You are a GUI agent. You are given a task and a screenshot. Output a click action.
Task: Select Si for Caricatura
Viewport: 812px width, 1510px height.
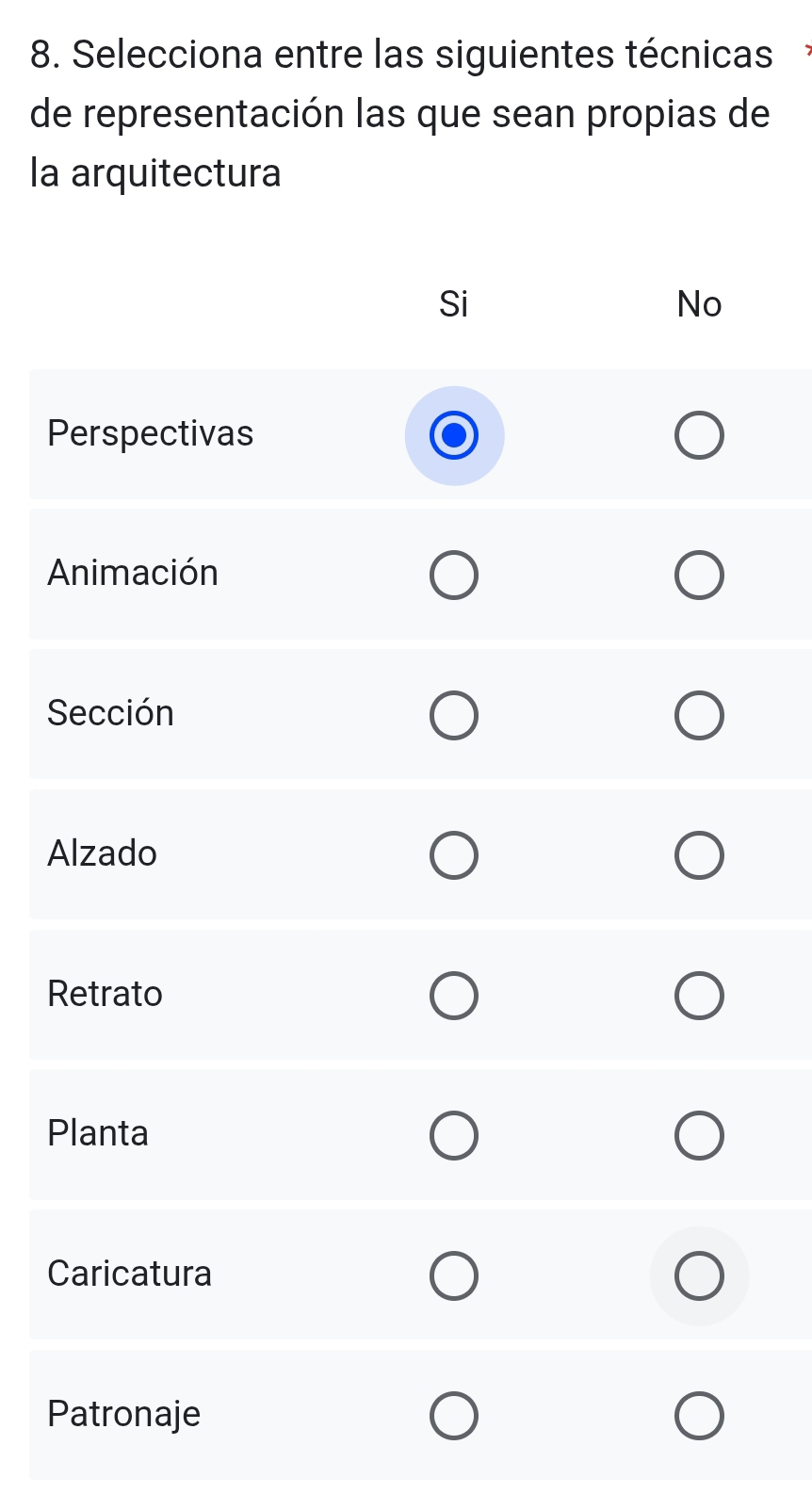[x=454, y=1275]
